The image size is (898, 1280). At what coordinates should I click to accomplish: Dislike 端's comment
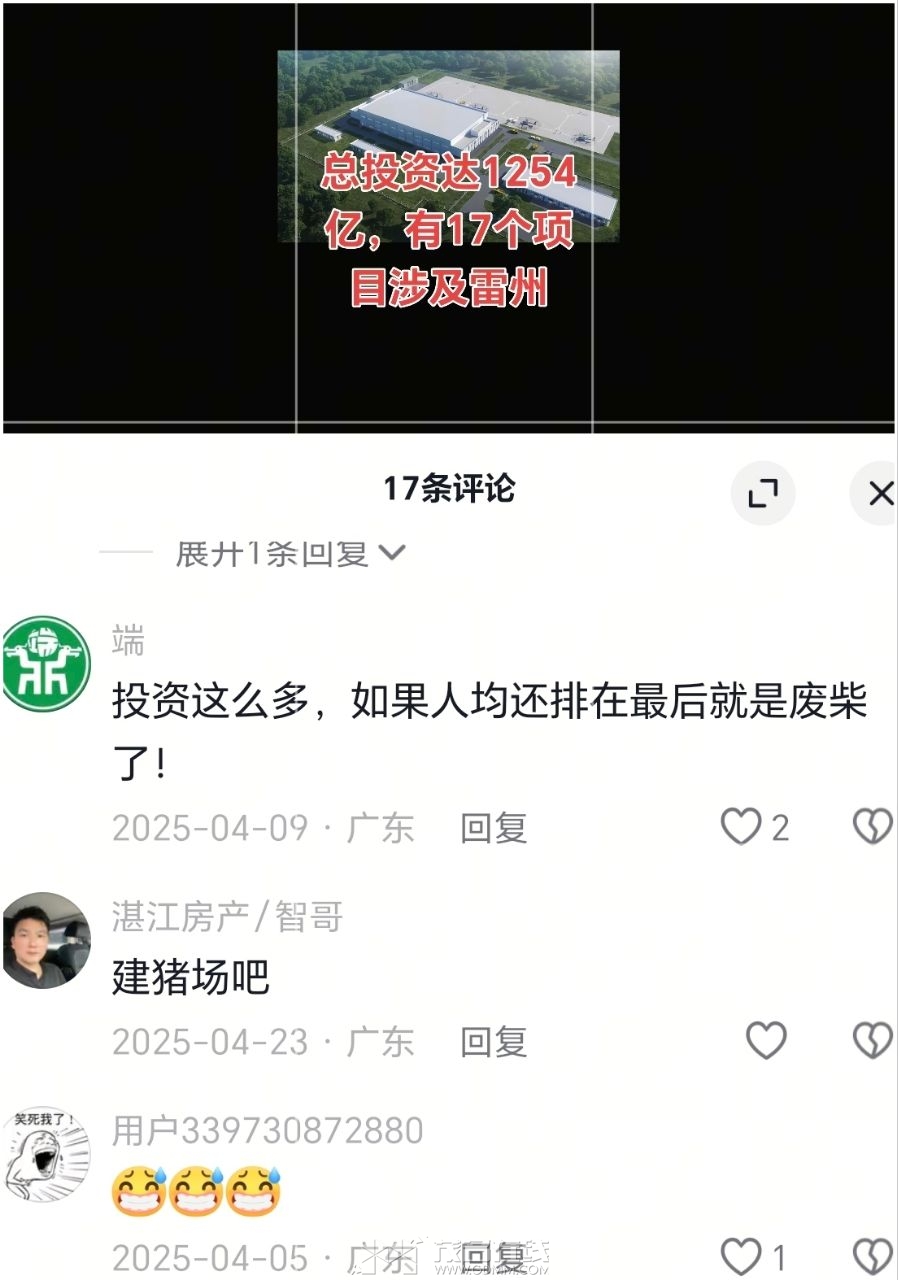(872, 827)
